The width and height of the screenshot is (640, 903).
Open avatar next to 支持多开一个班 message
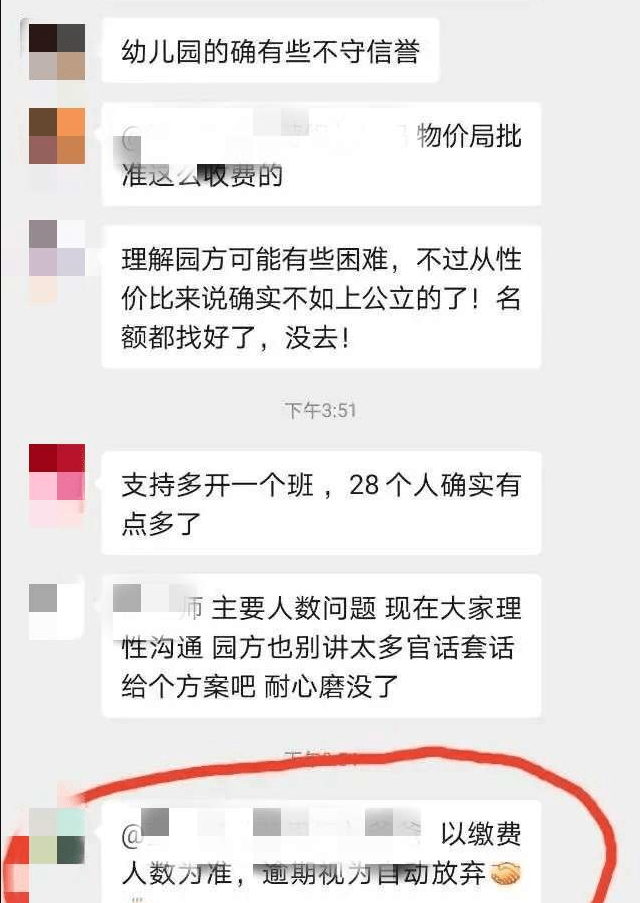click(x=57, y=472)
